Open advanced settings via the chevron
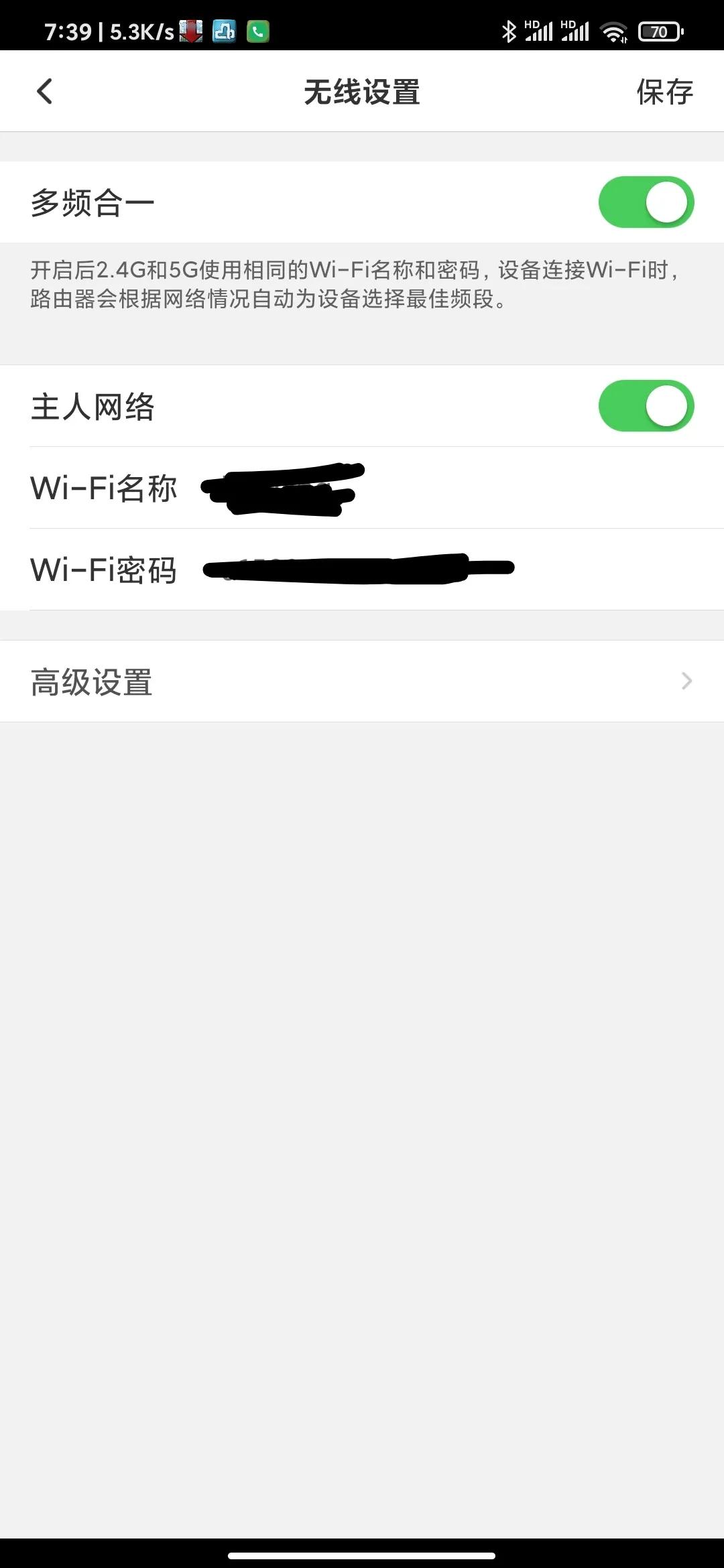Screen dimensions: 724x1568 [x=686, y=681]
